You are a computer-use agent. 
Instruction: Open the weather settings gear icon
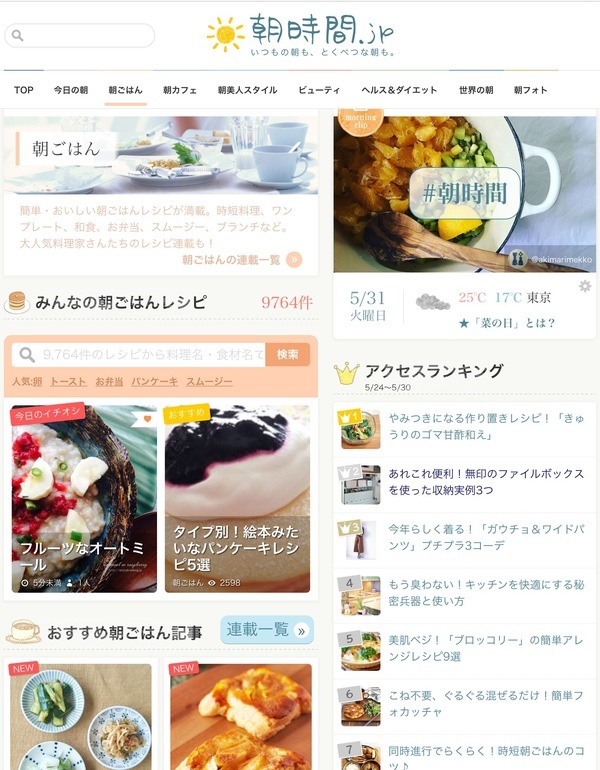pos(585,287)
